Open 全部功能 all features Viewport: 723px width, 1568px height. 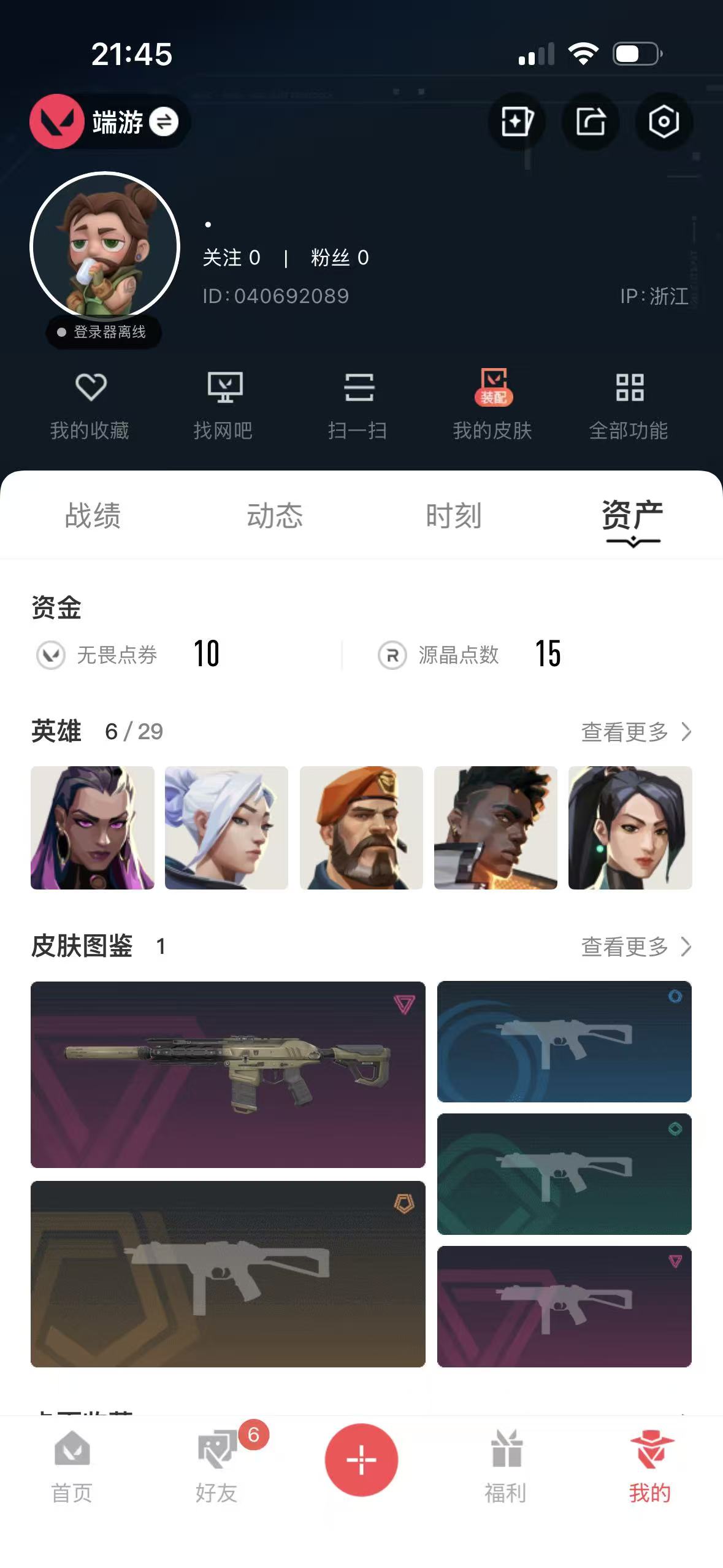629,405
